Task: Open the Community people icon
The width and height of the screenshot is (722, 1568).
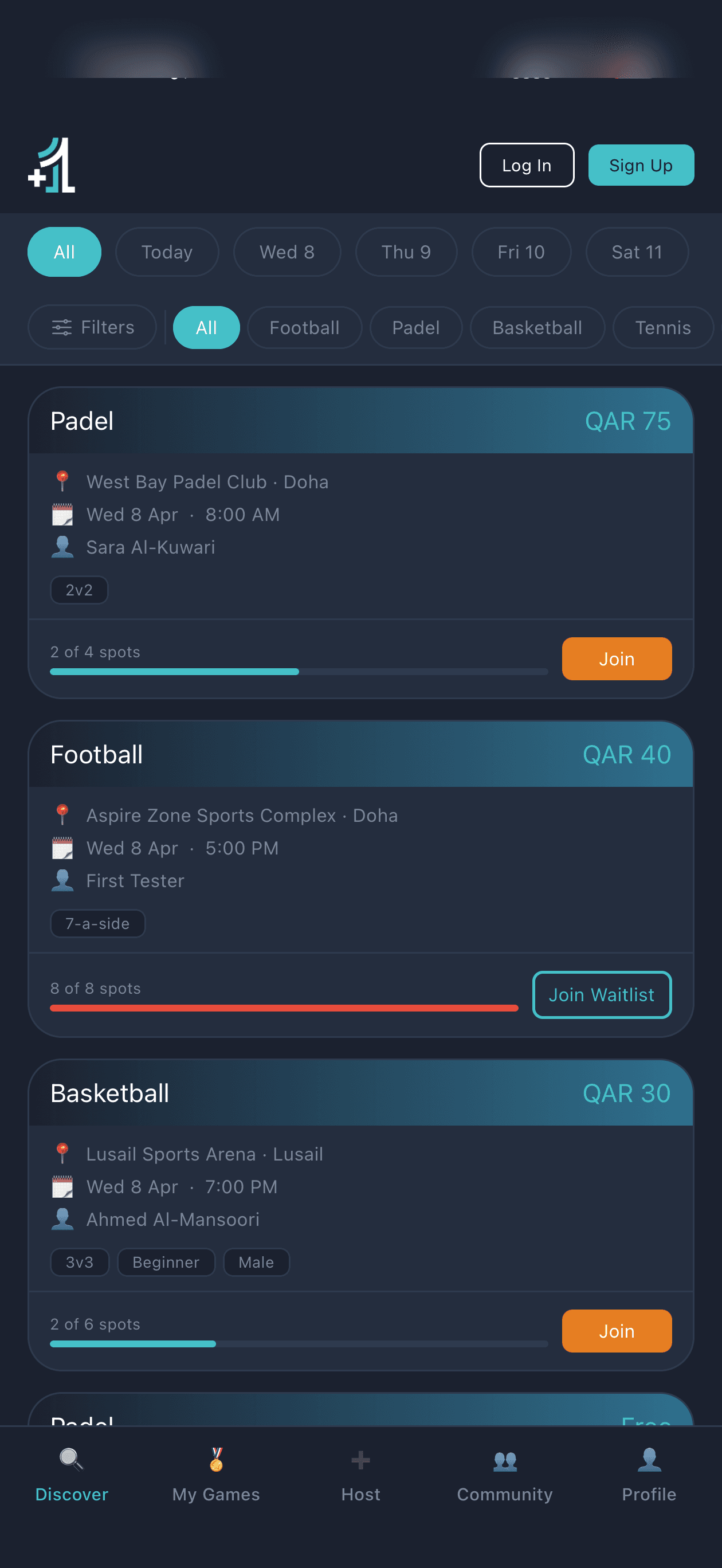Action: (x=504, y=1457)
